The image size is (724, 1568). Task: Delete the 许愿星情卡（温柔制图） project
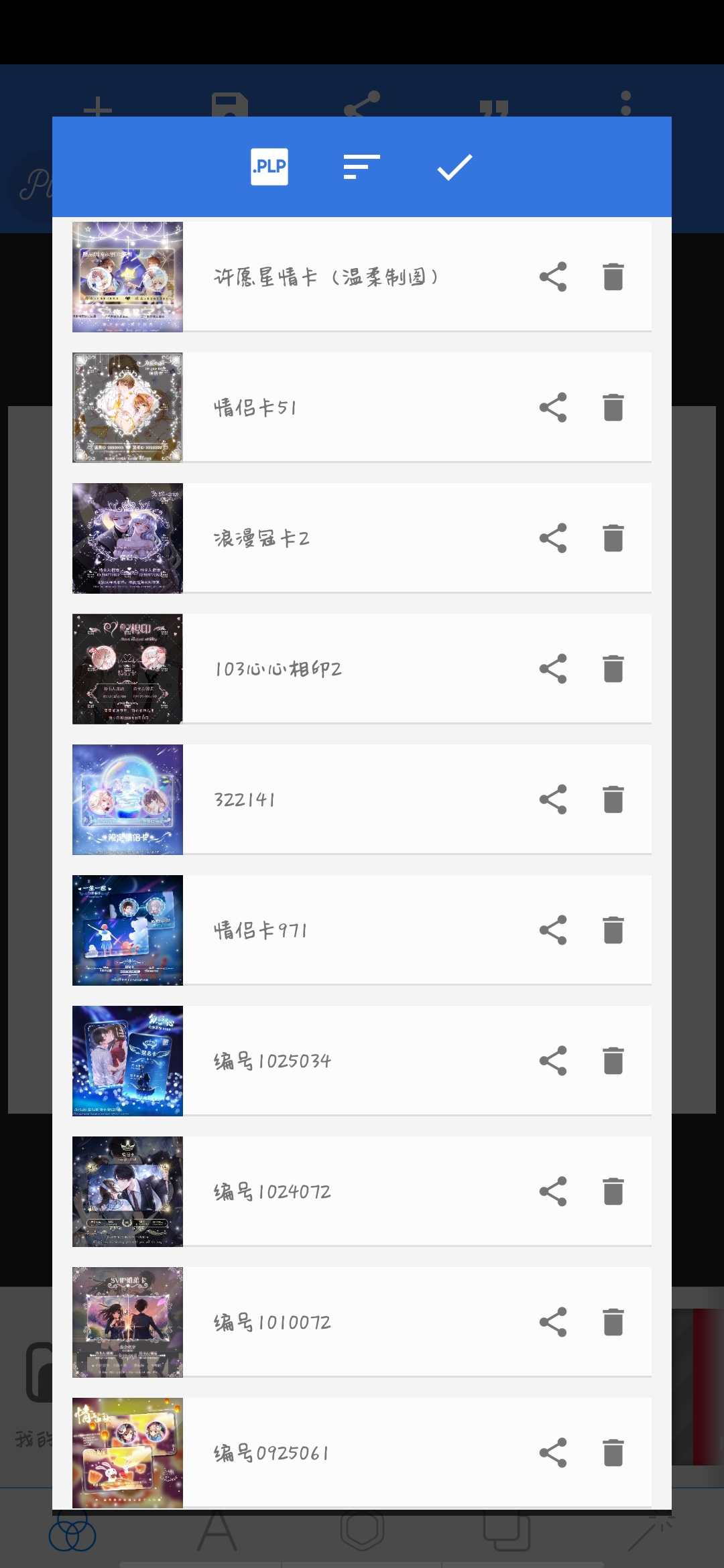point(613,277)
